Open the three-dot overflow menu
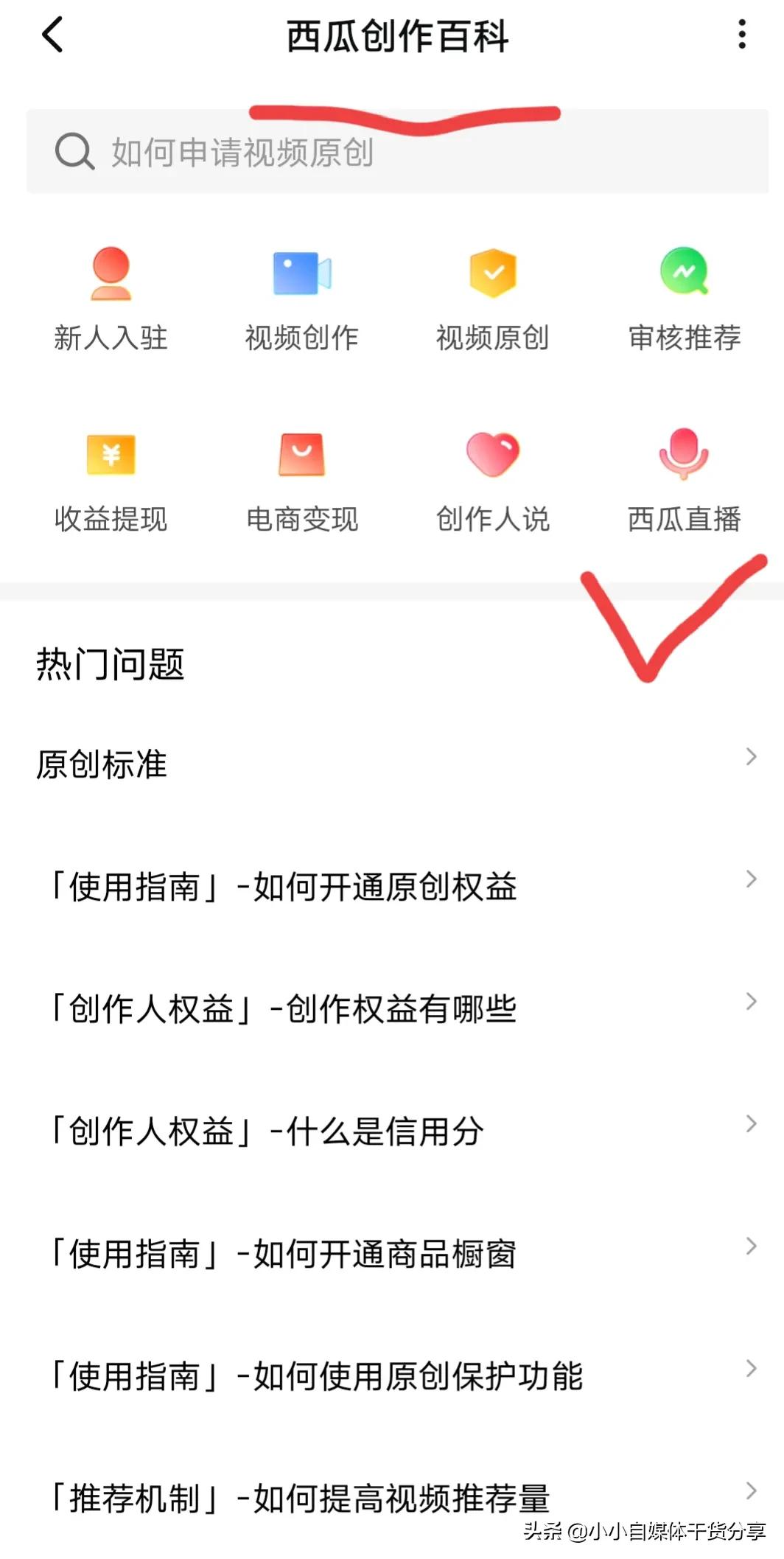Screen dimensions: 784x1559 pos(741,35)
